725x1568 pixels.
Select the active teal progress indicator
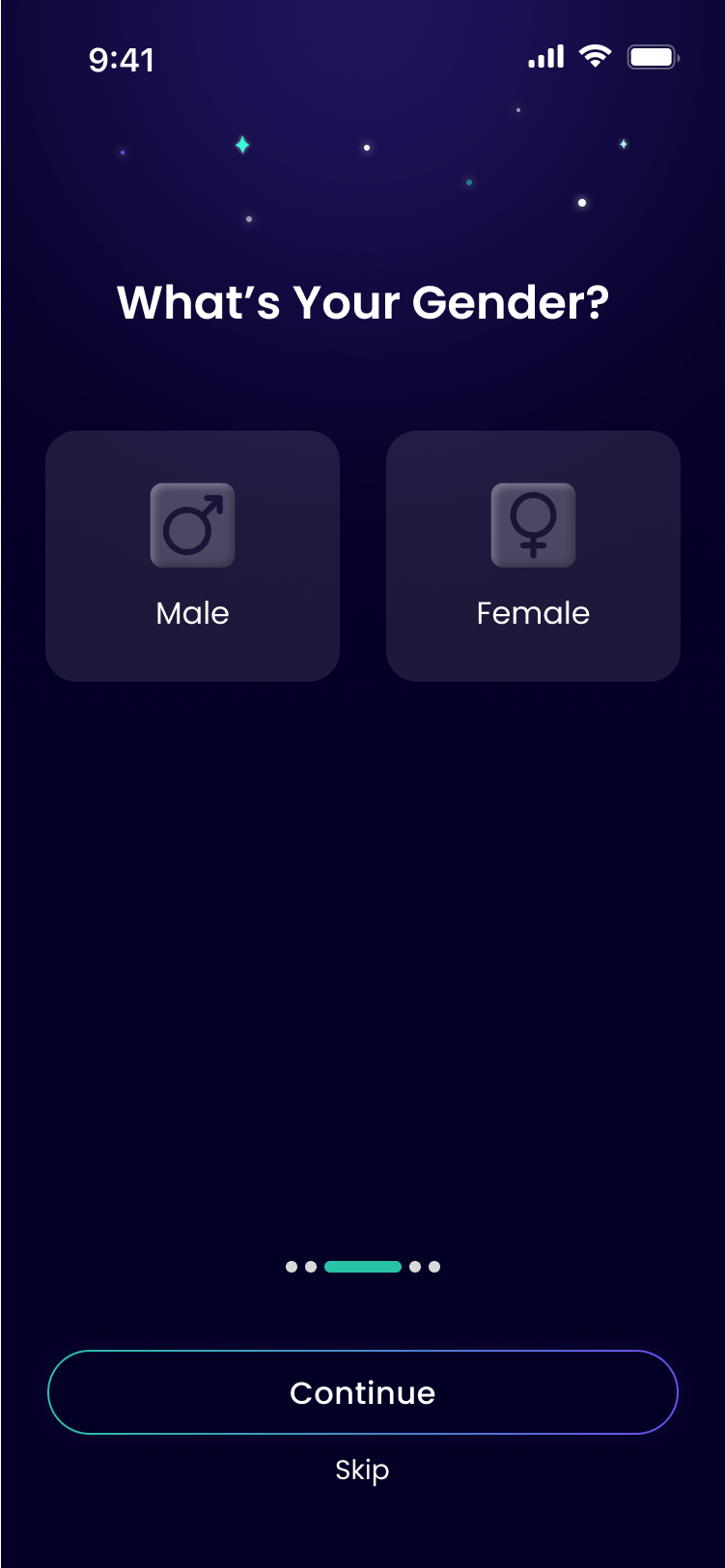pos(362,1267)
